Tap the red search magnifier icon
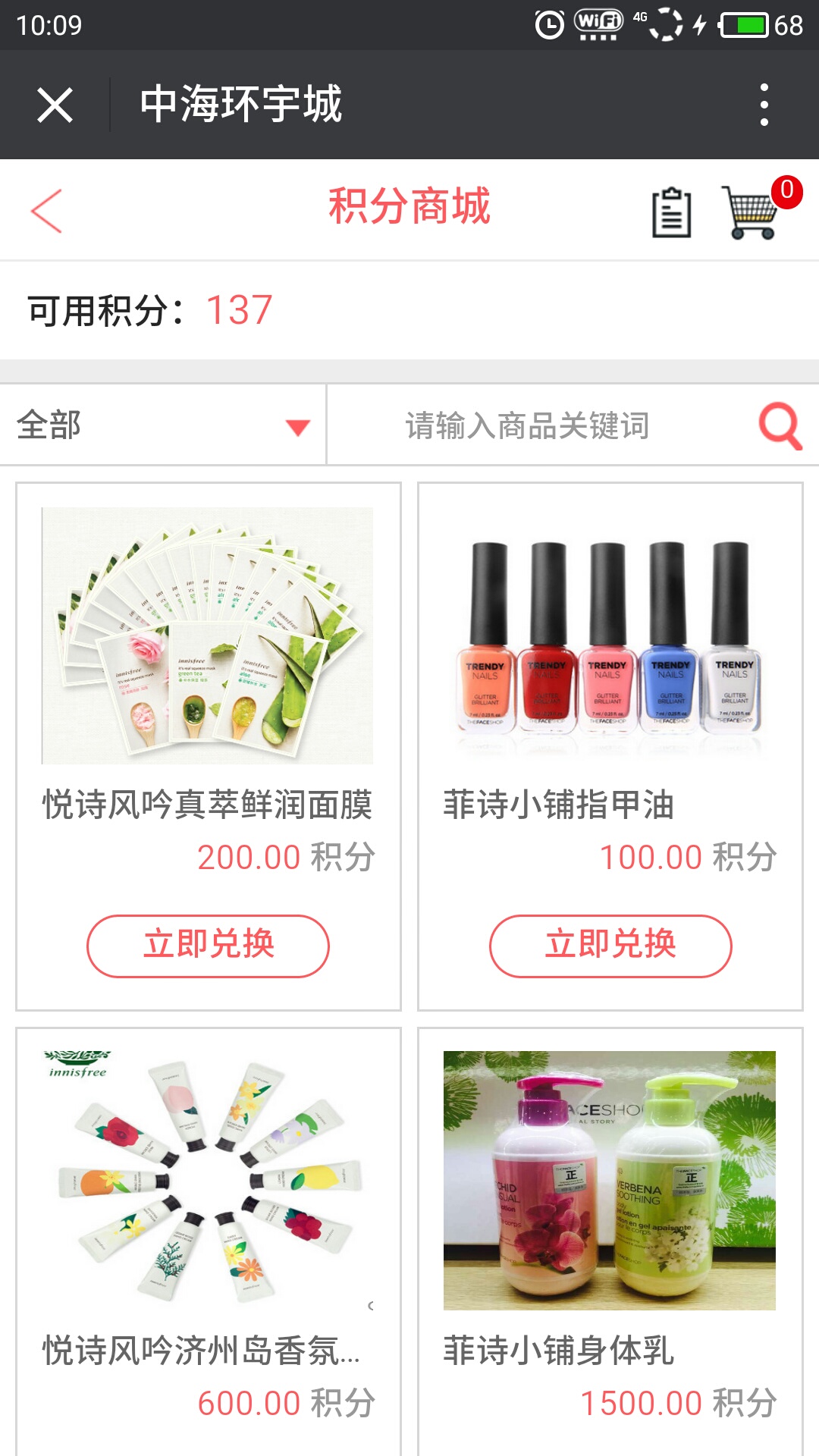Viewport: 819px width, 1456px height. coord(780,426)
